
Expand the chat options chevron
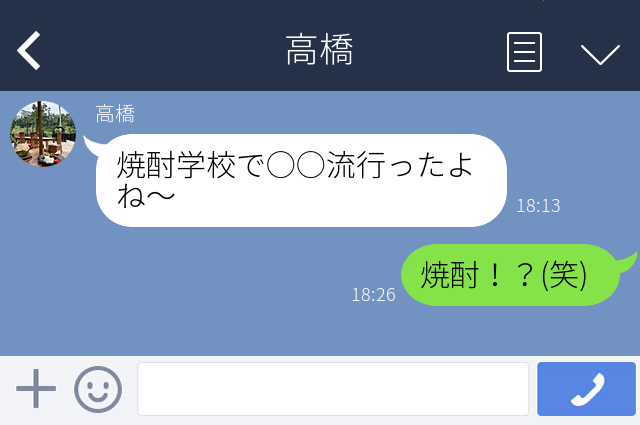(x=600, y=53)
